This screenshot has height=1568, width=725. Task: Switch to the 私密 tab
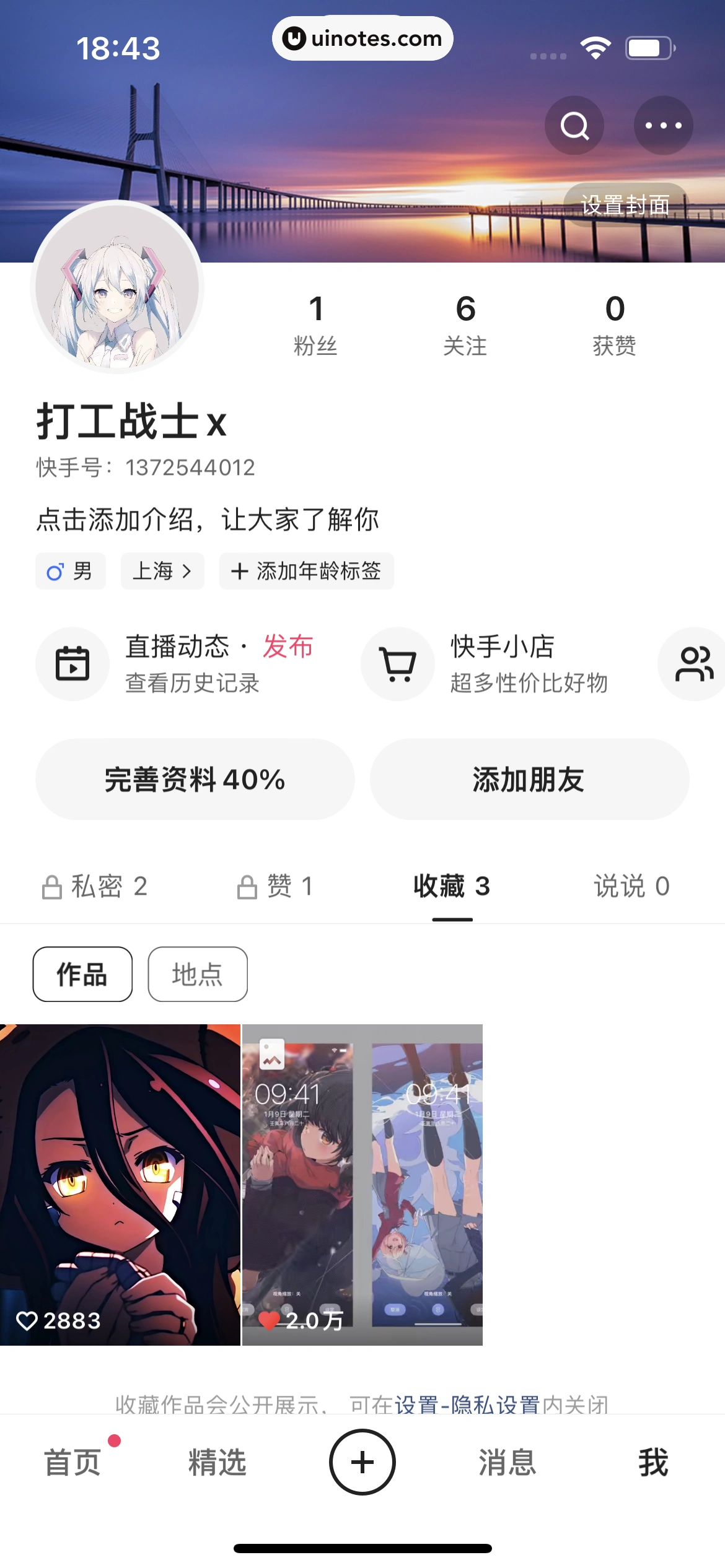[95, 886]
